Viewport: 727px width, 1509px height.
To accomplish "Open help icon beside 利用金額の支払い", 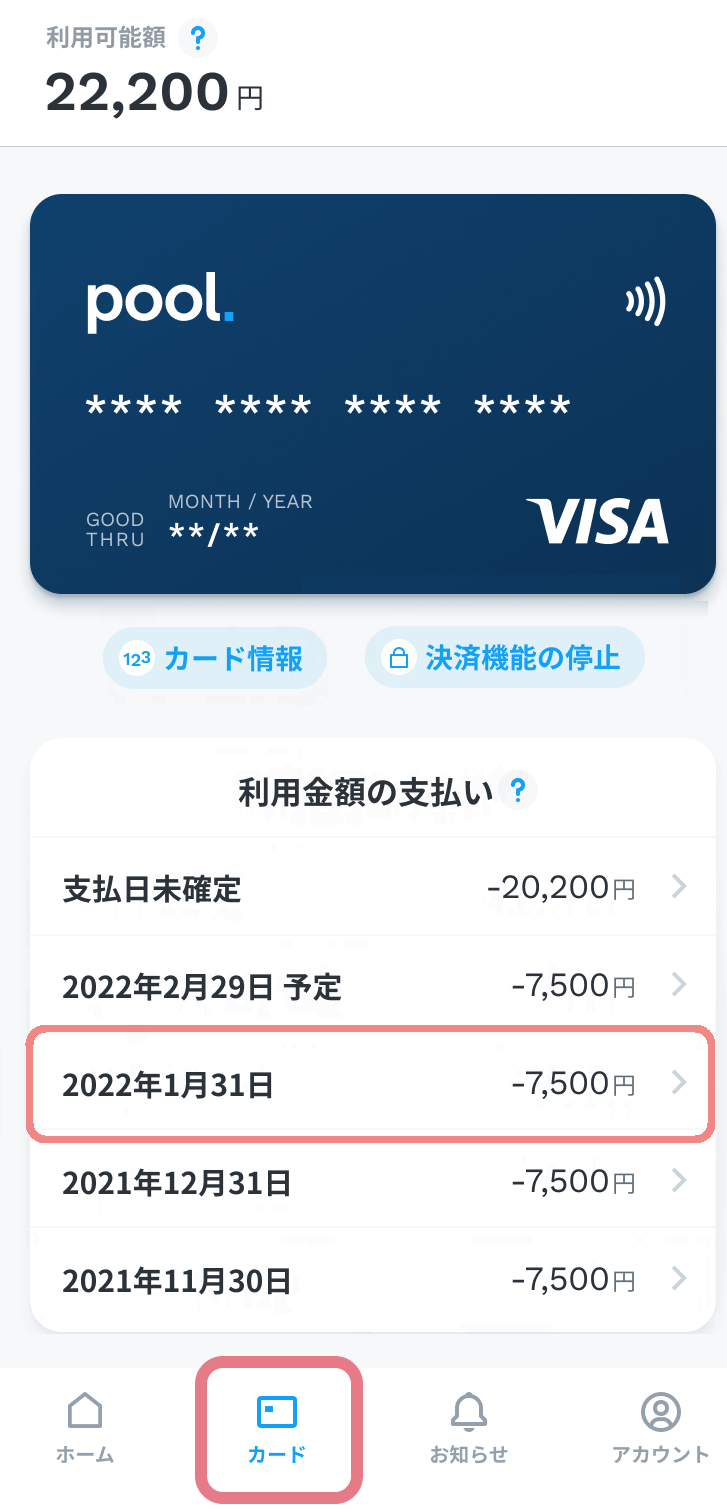I will (x=518, y=792).
